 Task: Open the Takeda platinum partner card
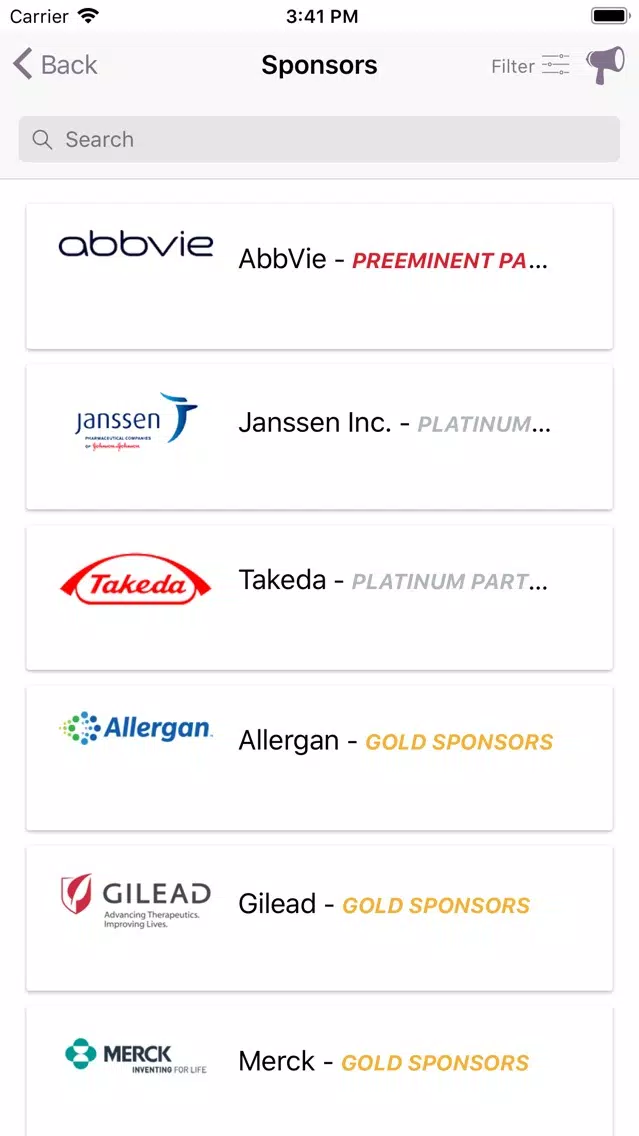[x=319, y=596]
